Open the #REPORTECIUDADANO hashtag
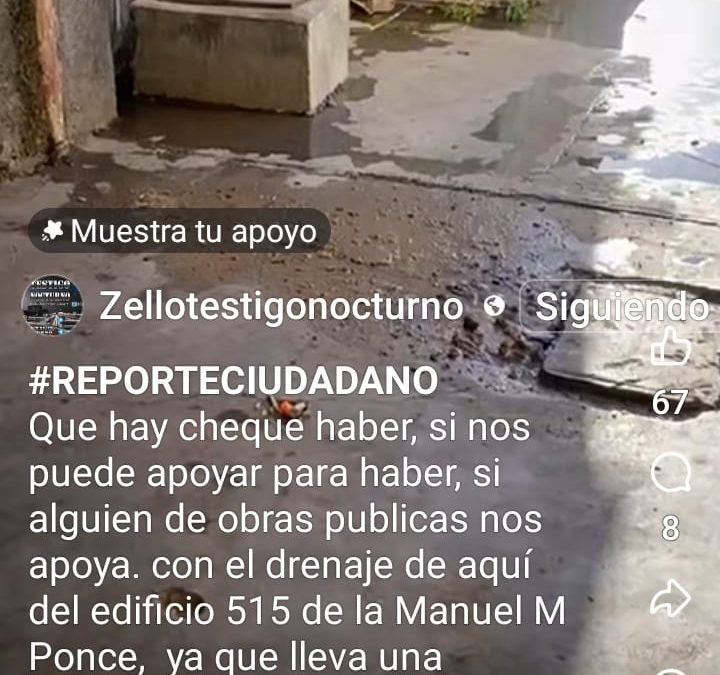 coord(233,380)
